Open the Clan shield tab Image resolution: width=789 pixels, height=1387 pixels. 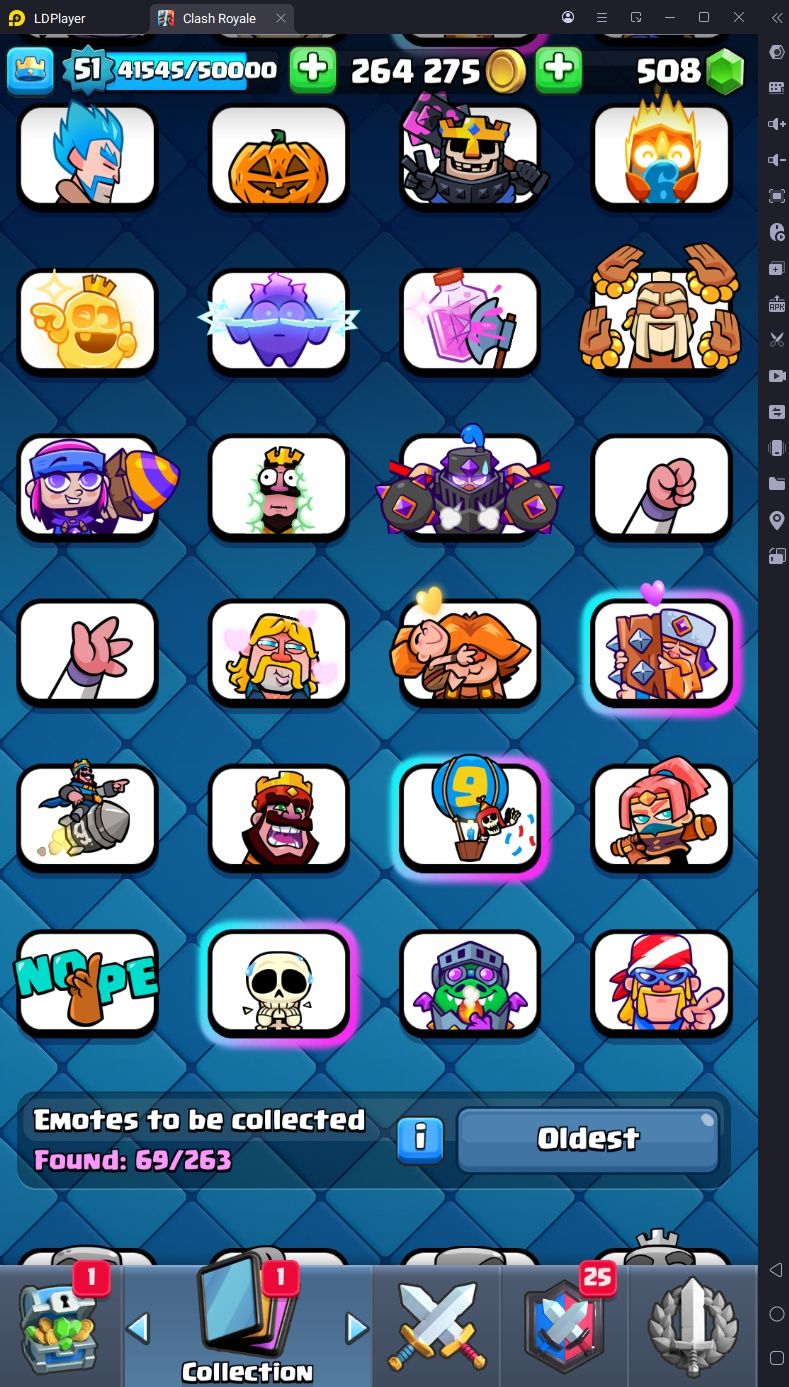coord(565,1327)
